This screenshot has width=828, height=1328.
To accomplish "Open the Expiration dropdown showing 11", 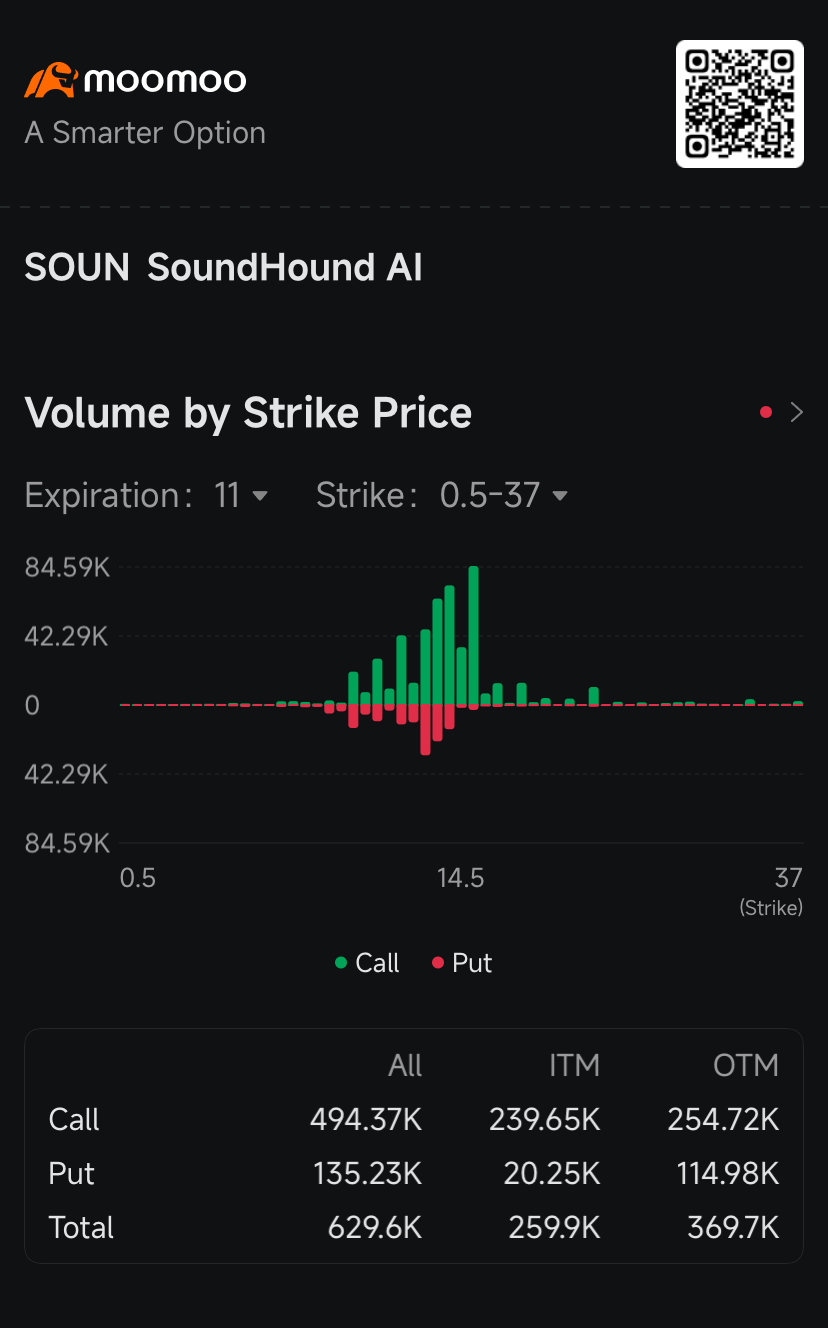I will click(235, 495).
